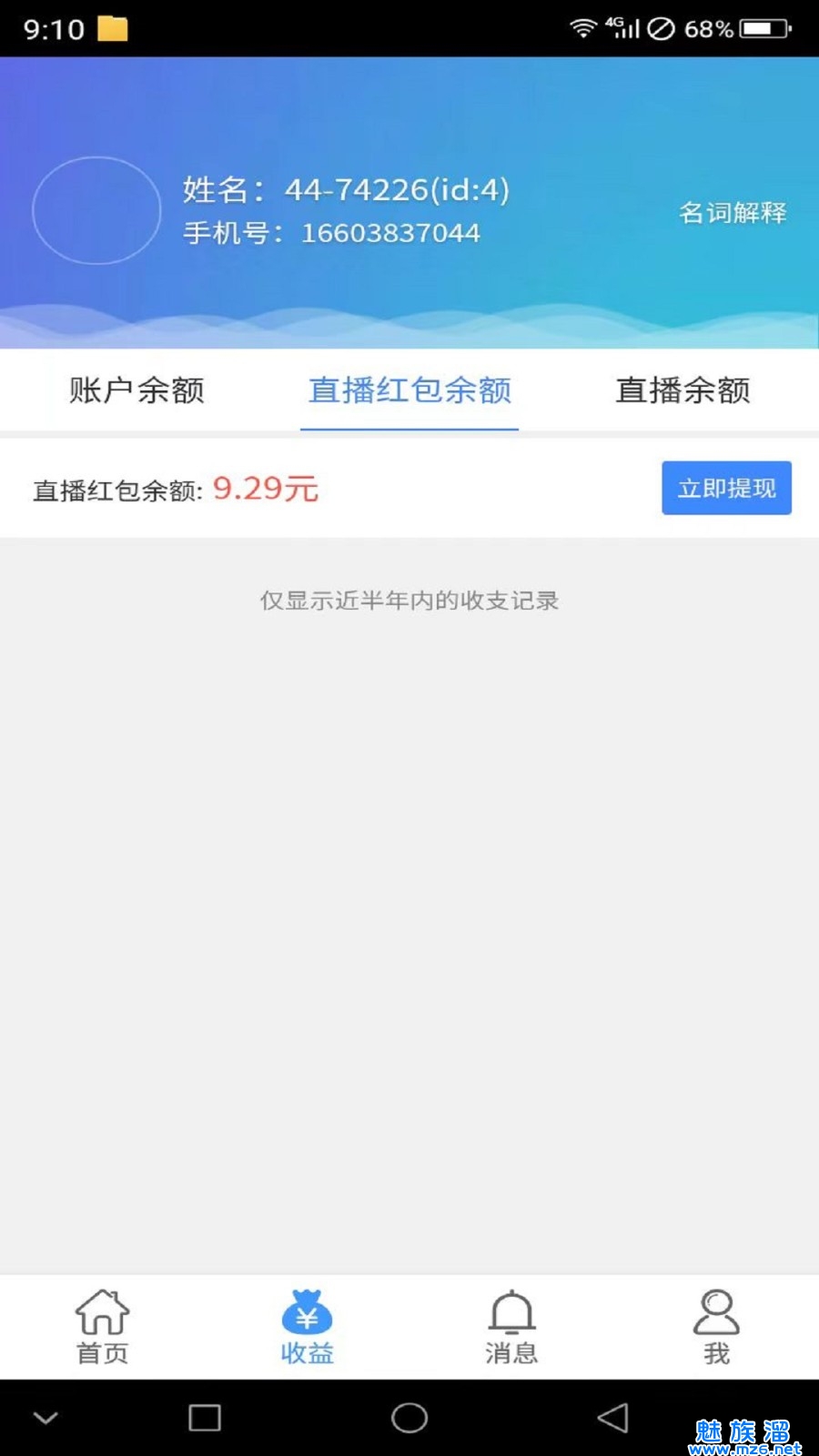819x1456 pixels.
Task: Tap the 立即提现 withdraw button
Action: click(x=726, y=489)
